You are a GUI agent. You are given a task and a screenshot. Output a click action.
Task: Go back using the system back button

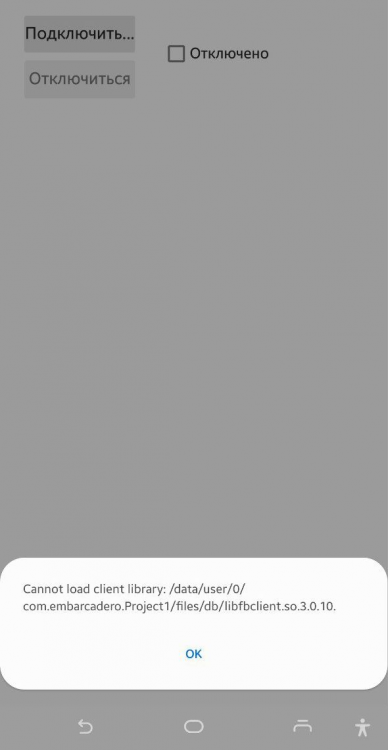[85, 727]
